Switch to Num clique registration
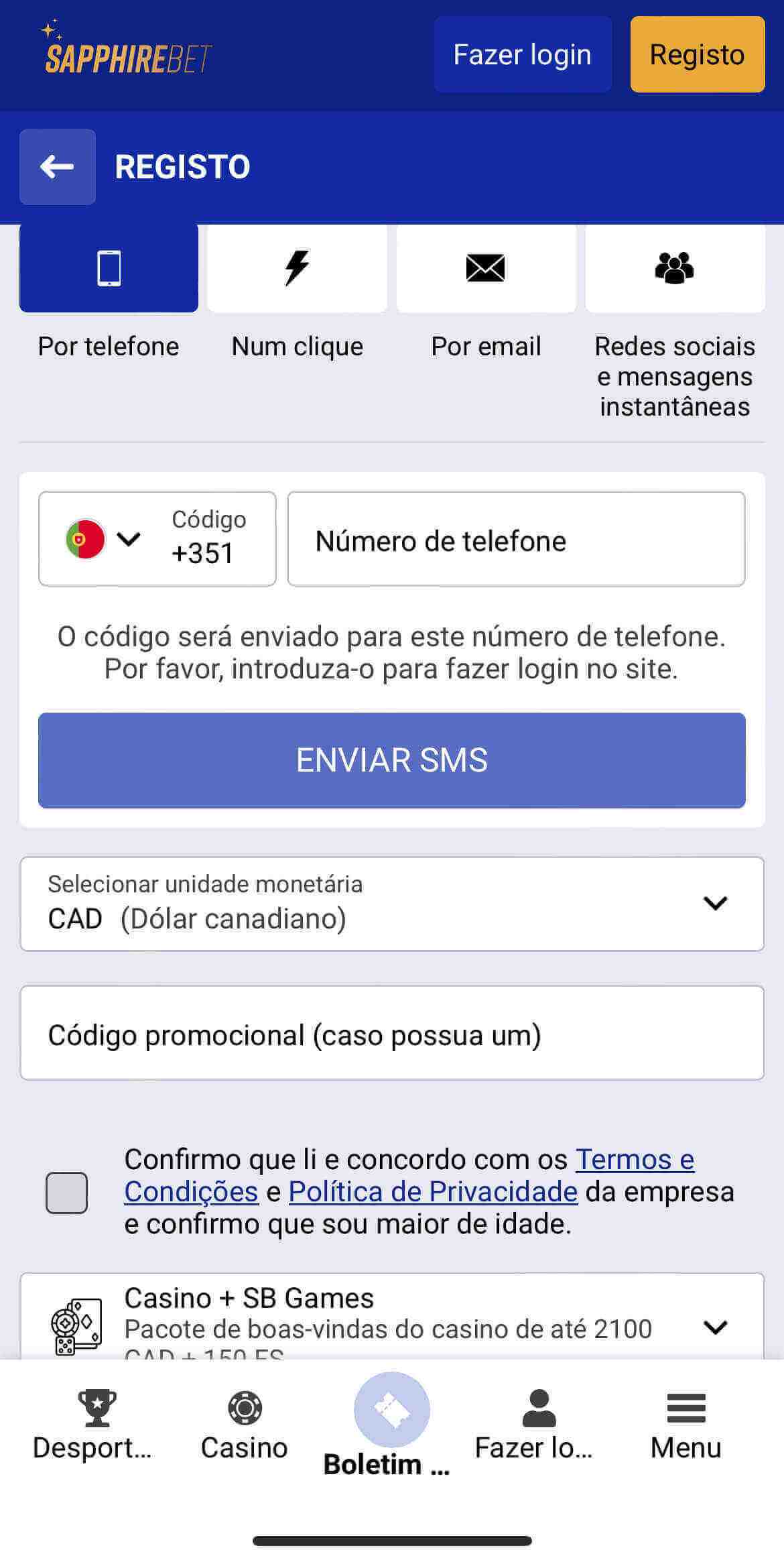784x1562 pixels. tap(297, 268)
